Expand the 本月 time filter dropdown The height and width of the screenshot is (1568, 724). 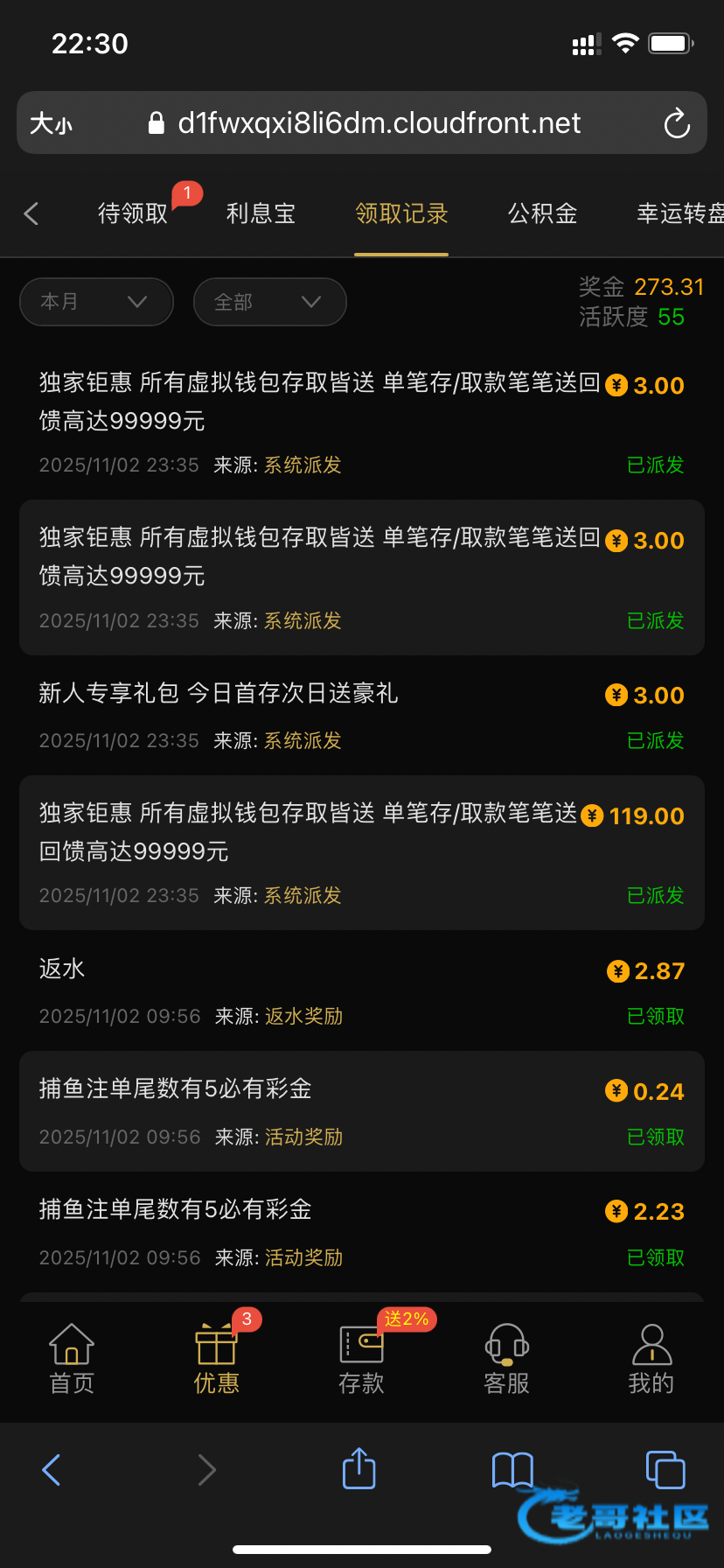tap(96, 302)
